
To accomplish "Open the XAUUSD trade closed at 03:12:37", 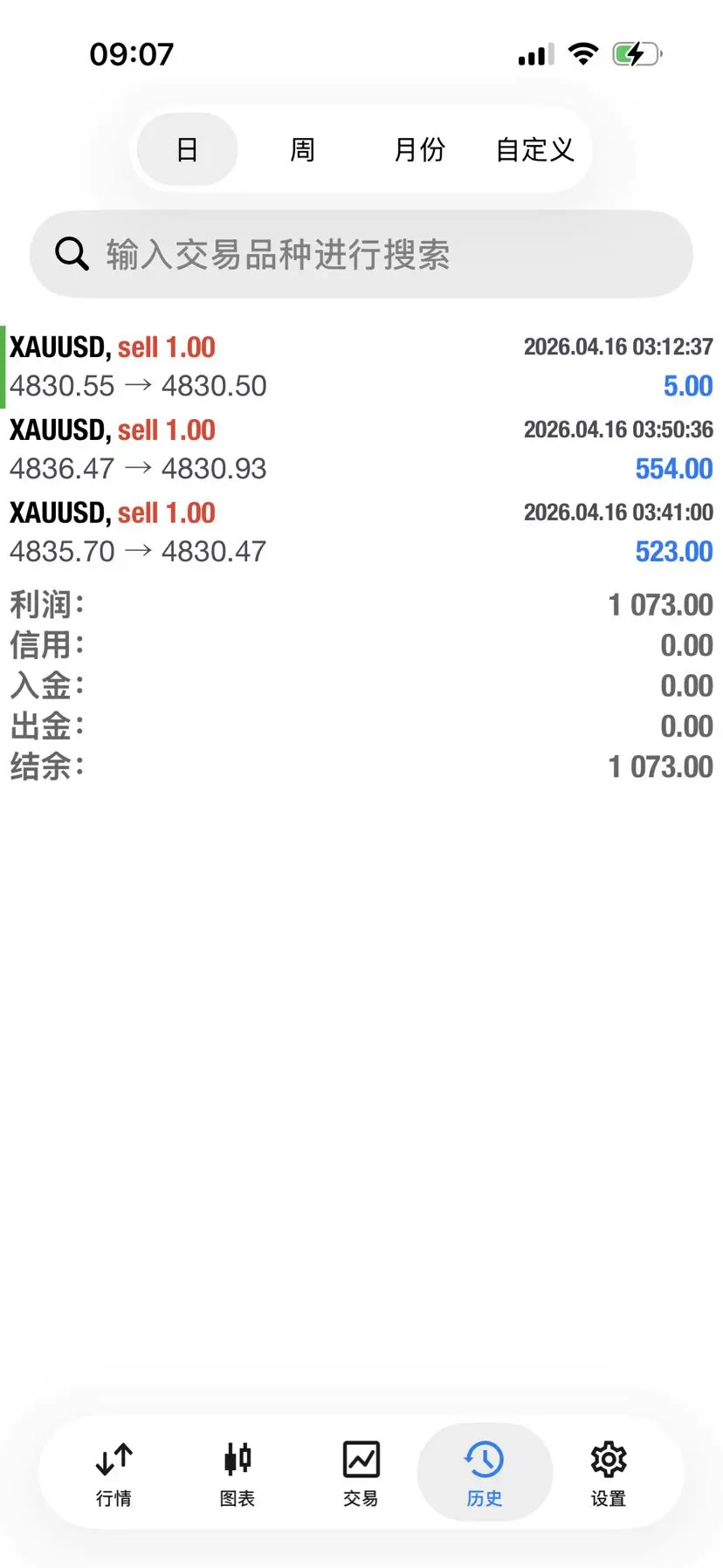I will tap(361, 367).
